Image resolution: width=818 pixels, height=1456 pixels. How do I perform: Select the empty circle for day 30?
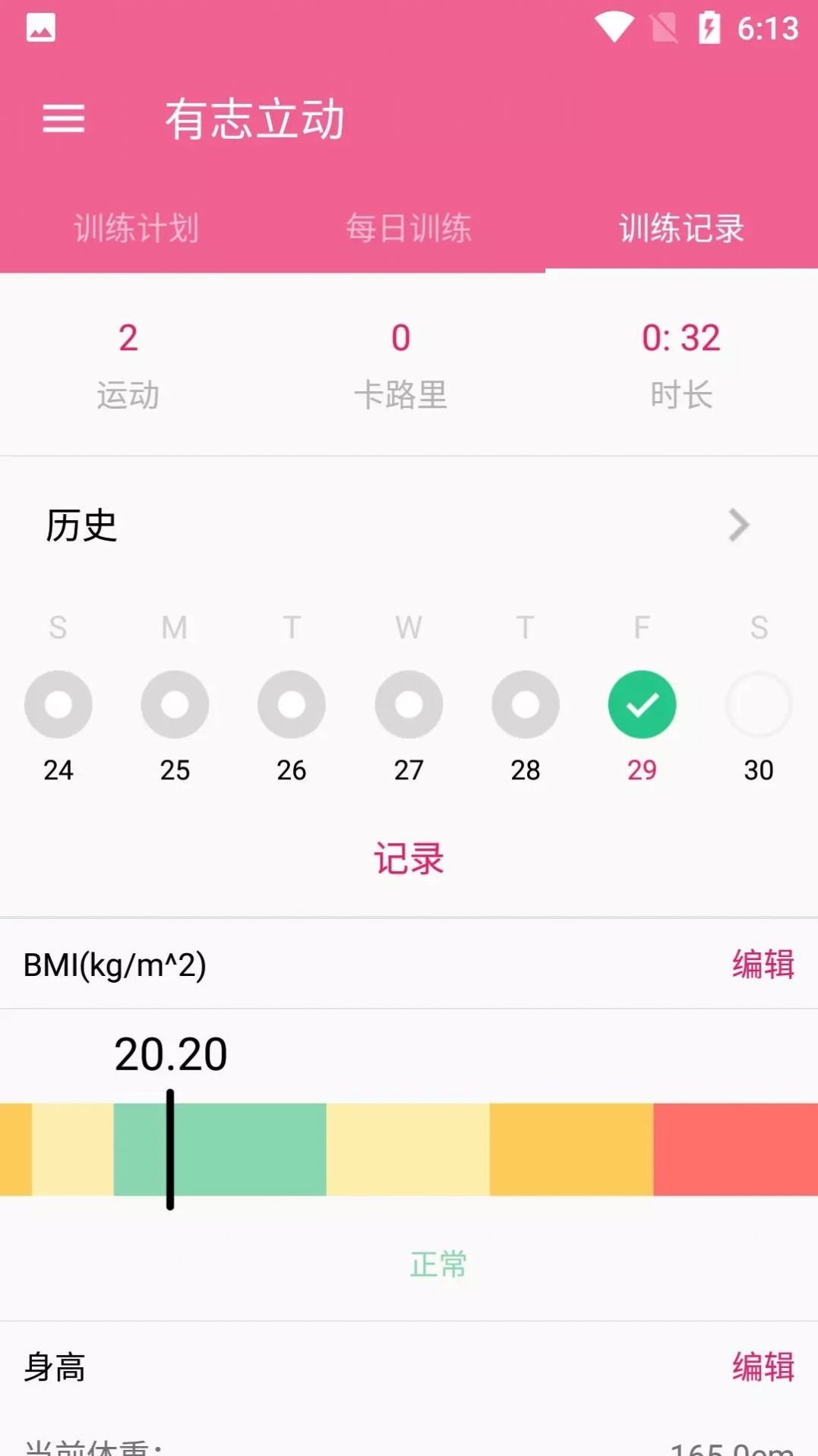(759, 704)
